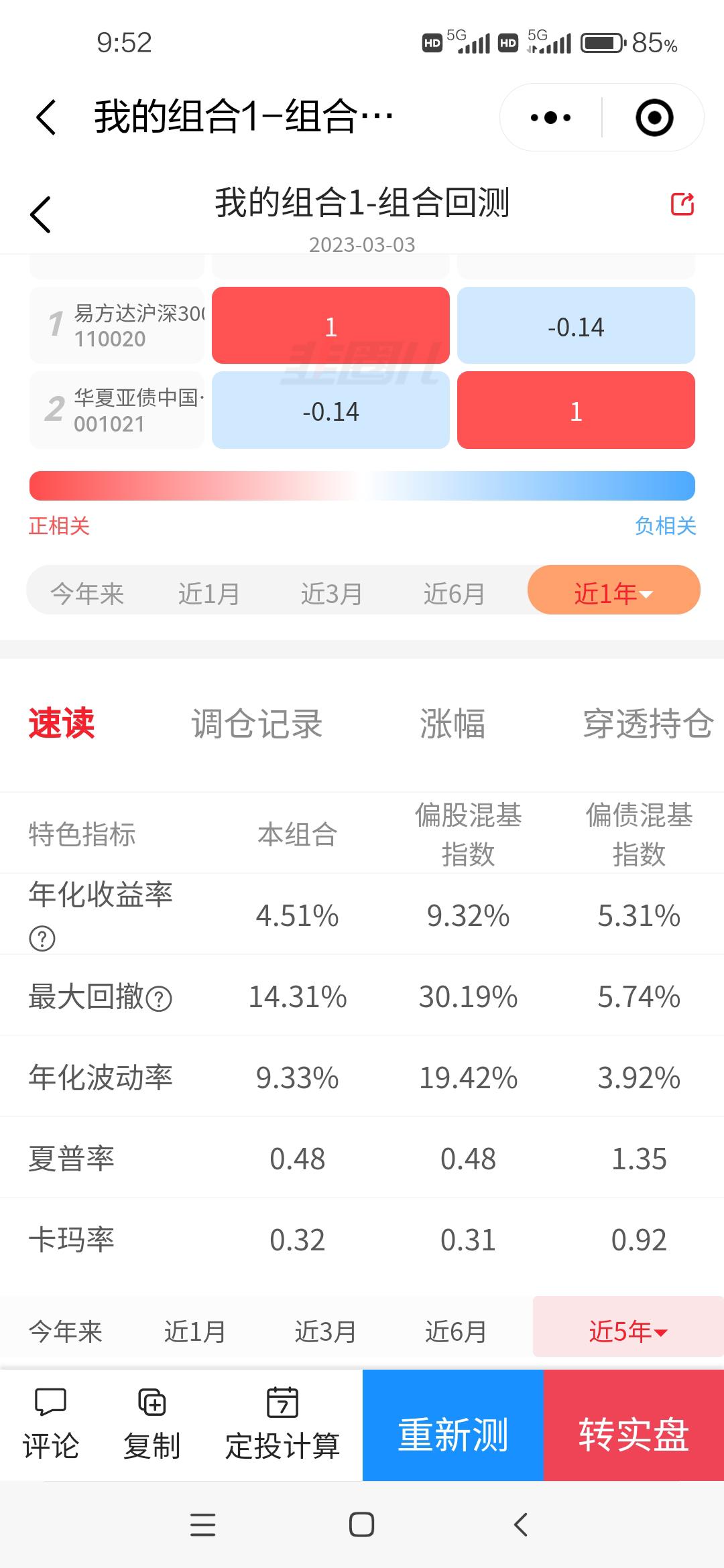Switch to the 涨幅 tab
Image resolution: width=724 pixels, height=1568 pixels.
pyautogui.click(x=452, y=724)
